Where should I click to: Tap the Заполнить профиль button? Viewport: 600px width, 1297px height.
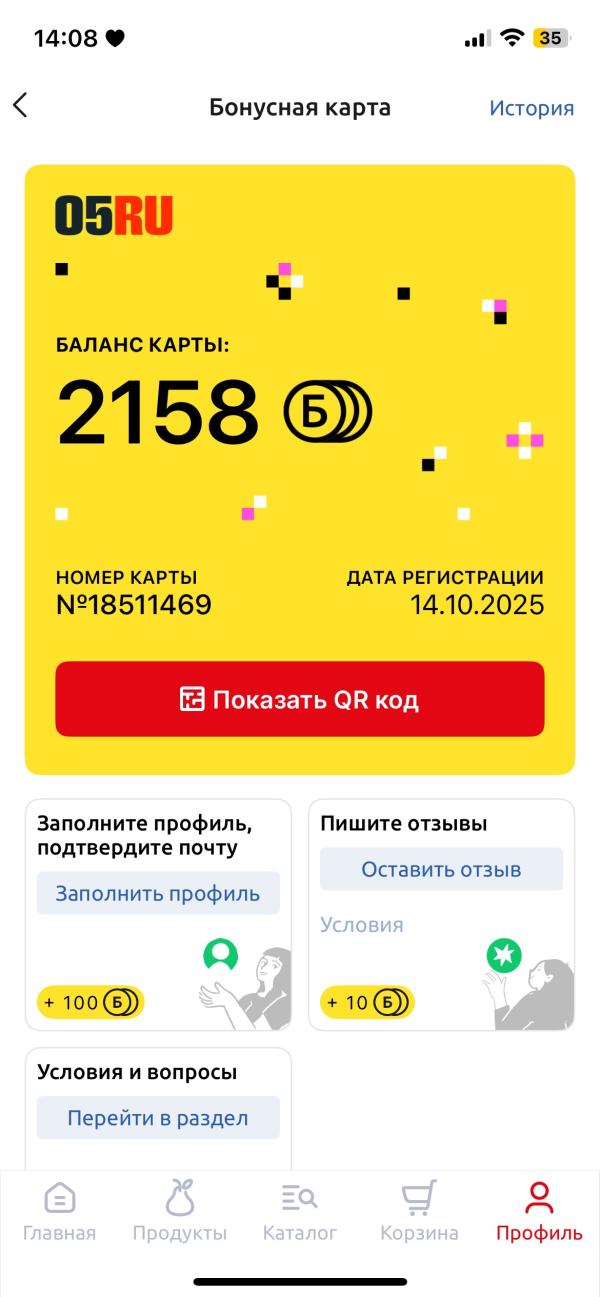[158, 893]
